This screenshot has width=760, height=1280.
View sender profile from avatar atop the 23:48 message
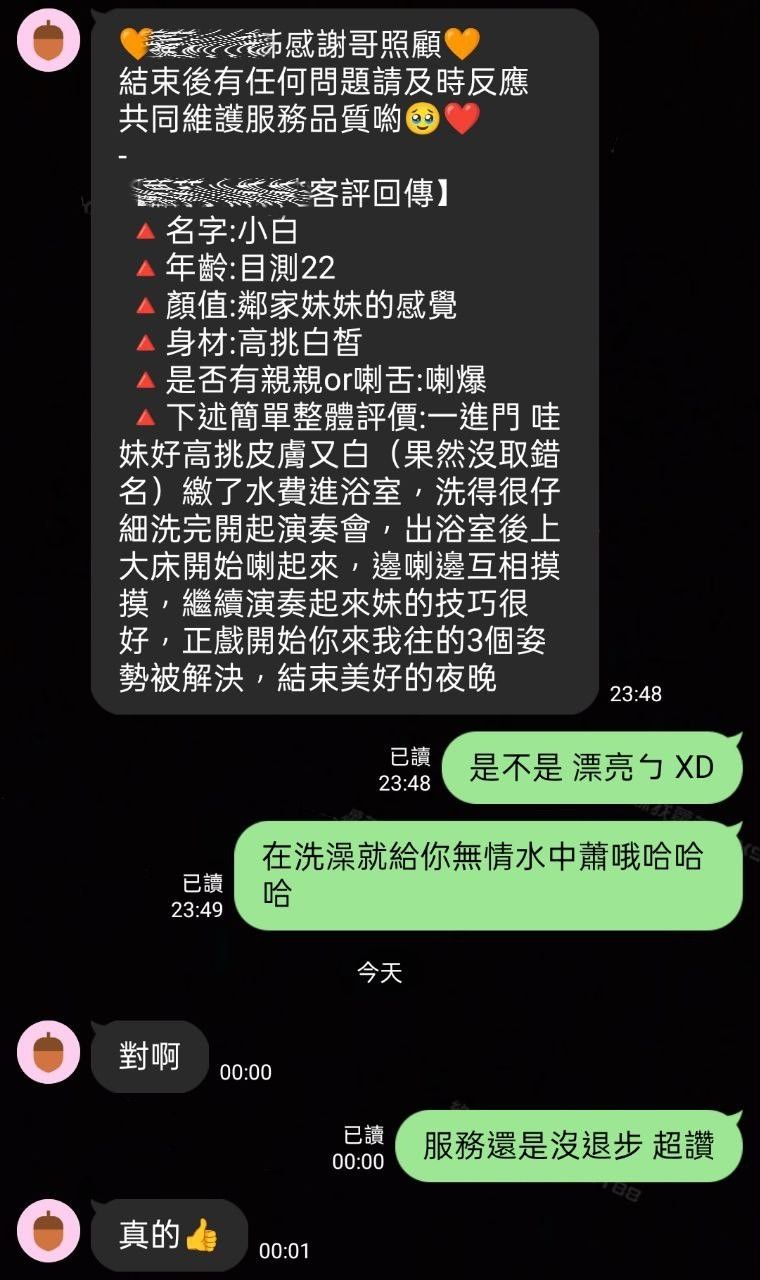48,41
